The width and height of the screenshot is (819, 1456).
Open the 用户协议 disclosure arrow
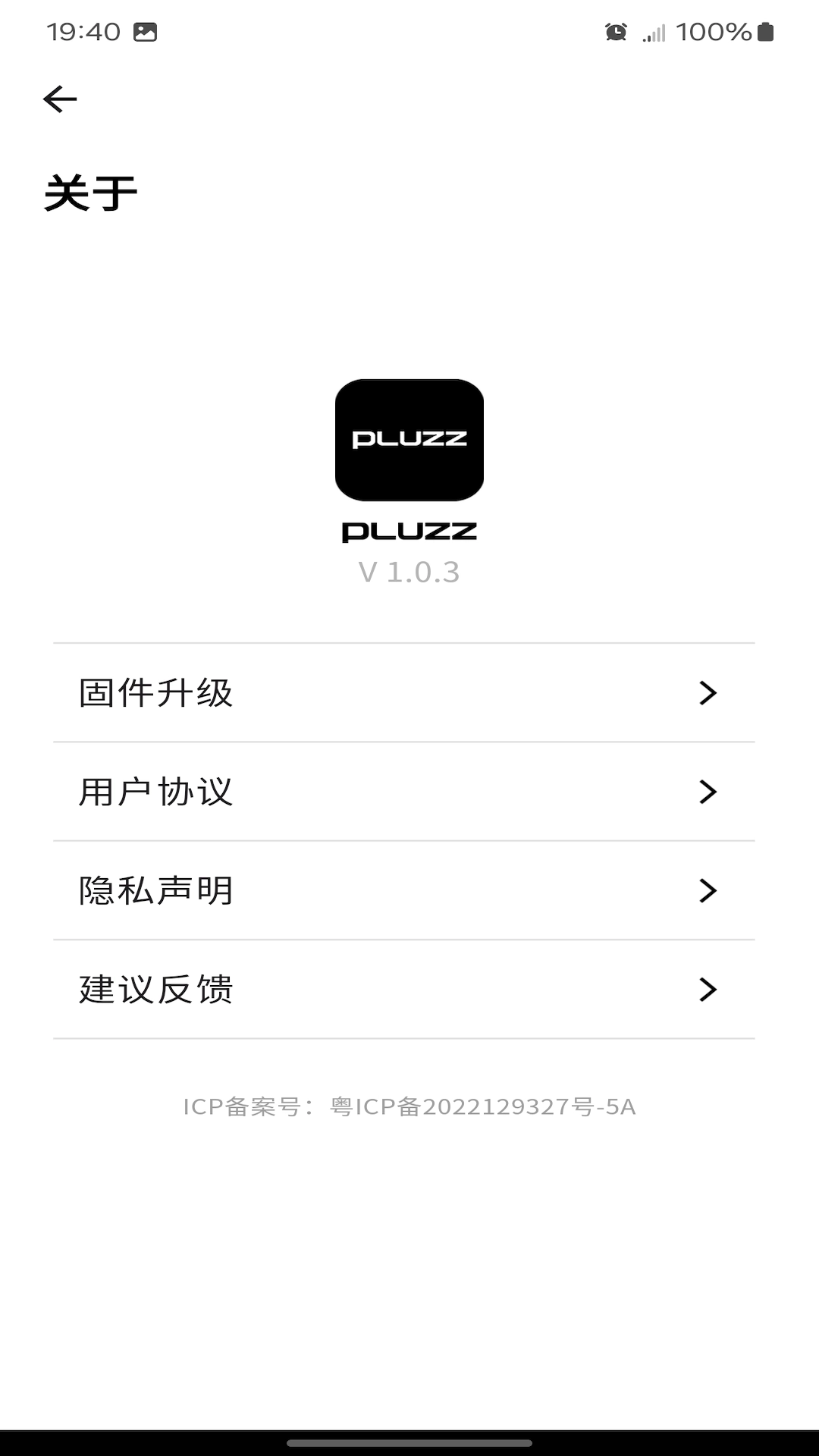point(708,792)
